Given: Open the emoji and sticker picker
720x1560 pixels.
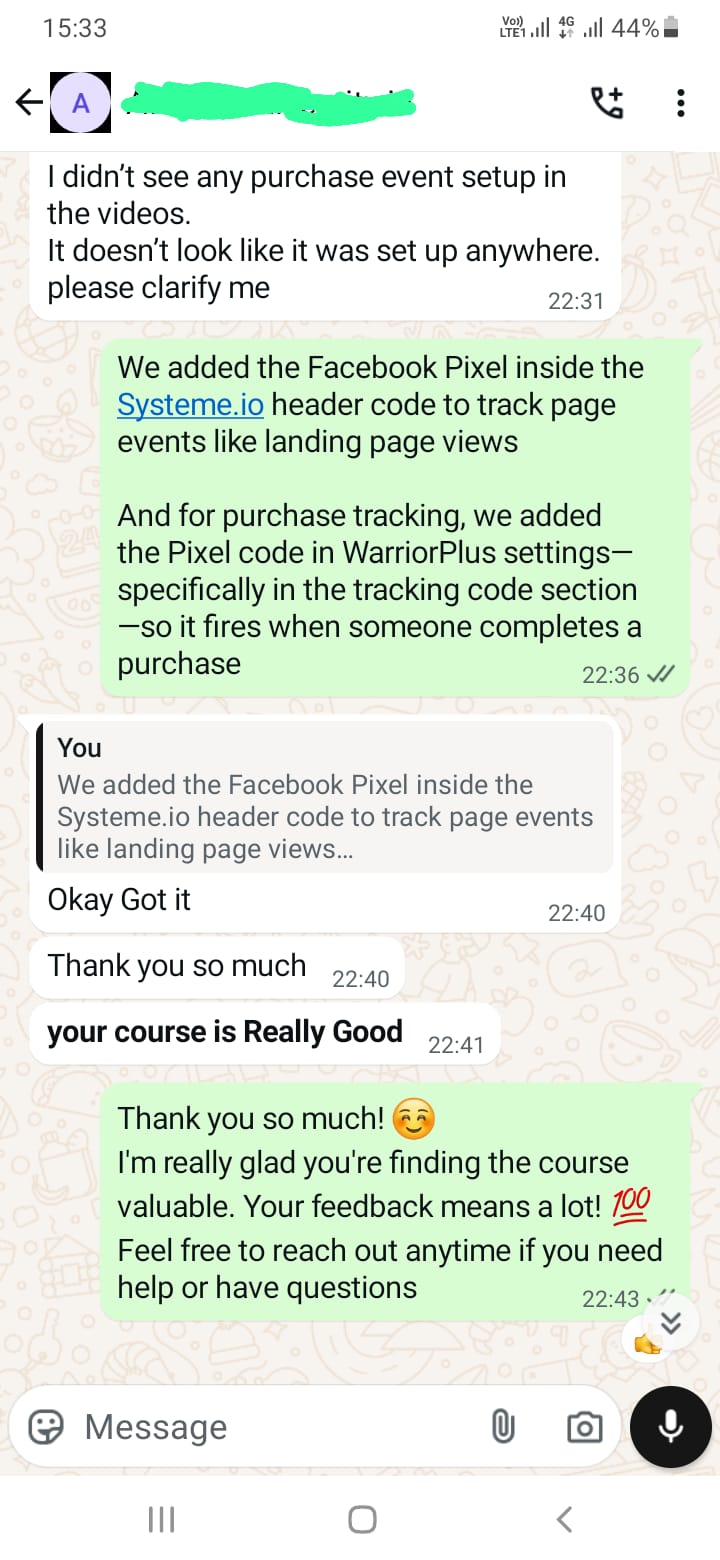Looking at the screenshot, I should [46, 1427].
